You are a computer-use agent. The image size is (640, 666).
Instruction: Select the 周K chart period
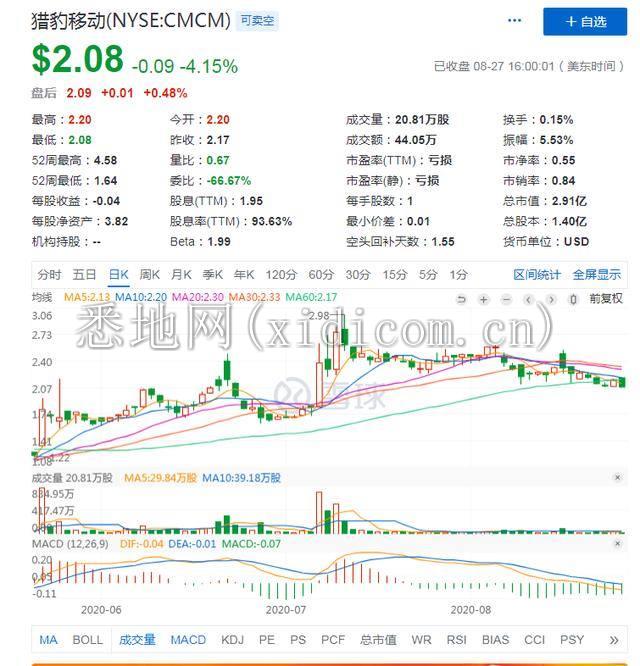(150, 275)
